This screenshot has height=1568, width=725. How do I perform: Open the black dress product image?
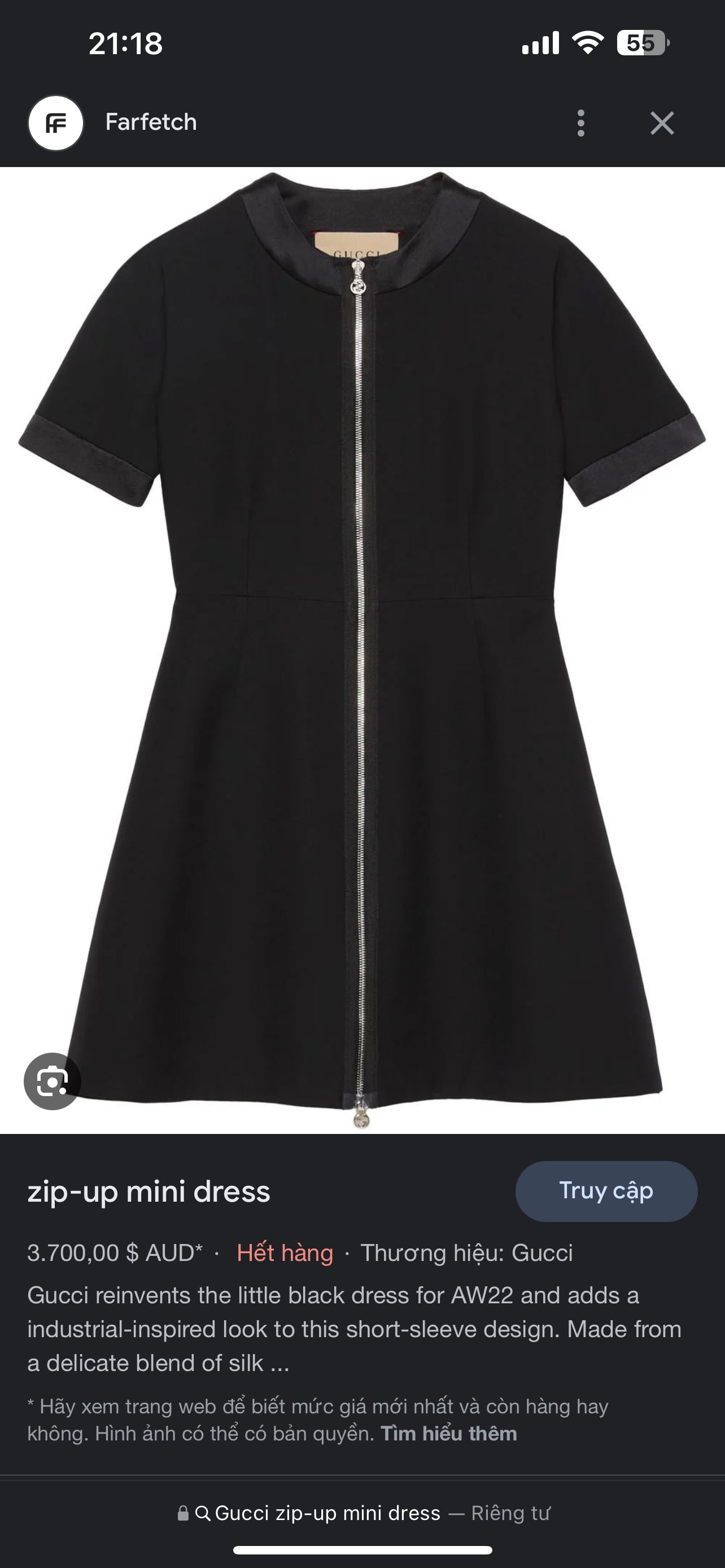click(363, 649)
